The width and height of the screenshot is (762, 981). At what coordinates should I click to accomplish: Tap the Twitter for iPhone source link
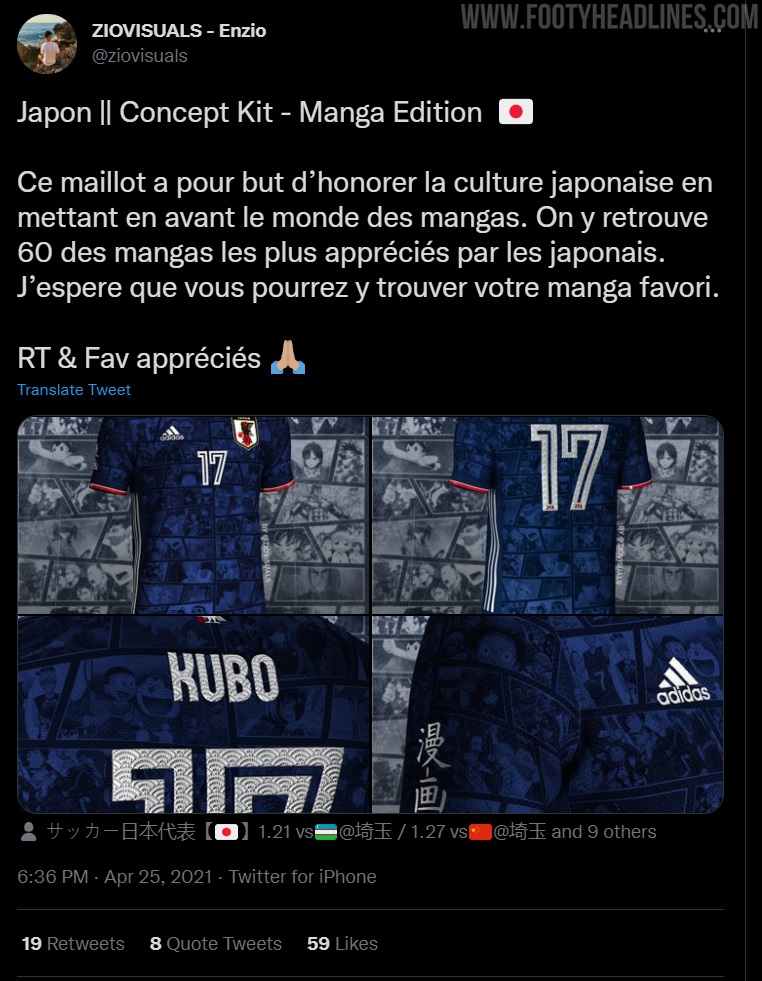[302, 877]
